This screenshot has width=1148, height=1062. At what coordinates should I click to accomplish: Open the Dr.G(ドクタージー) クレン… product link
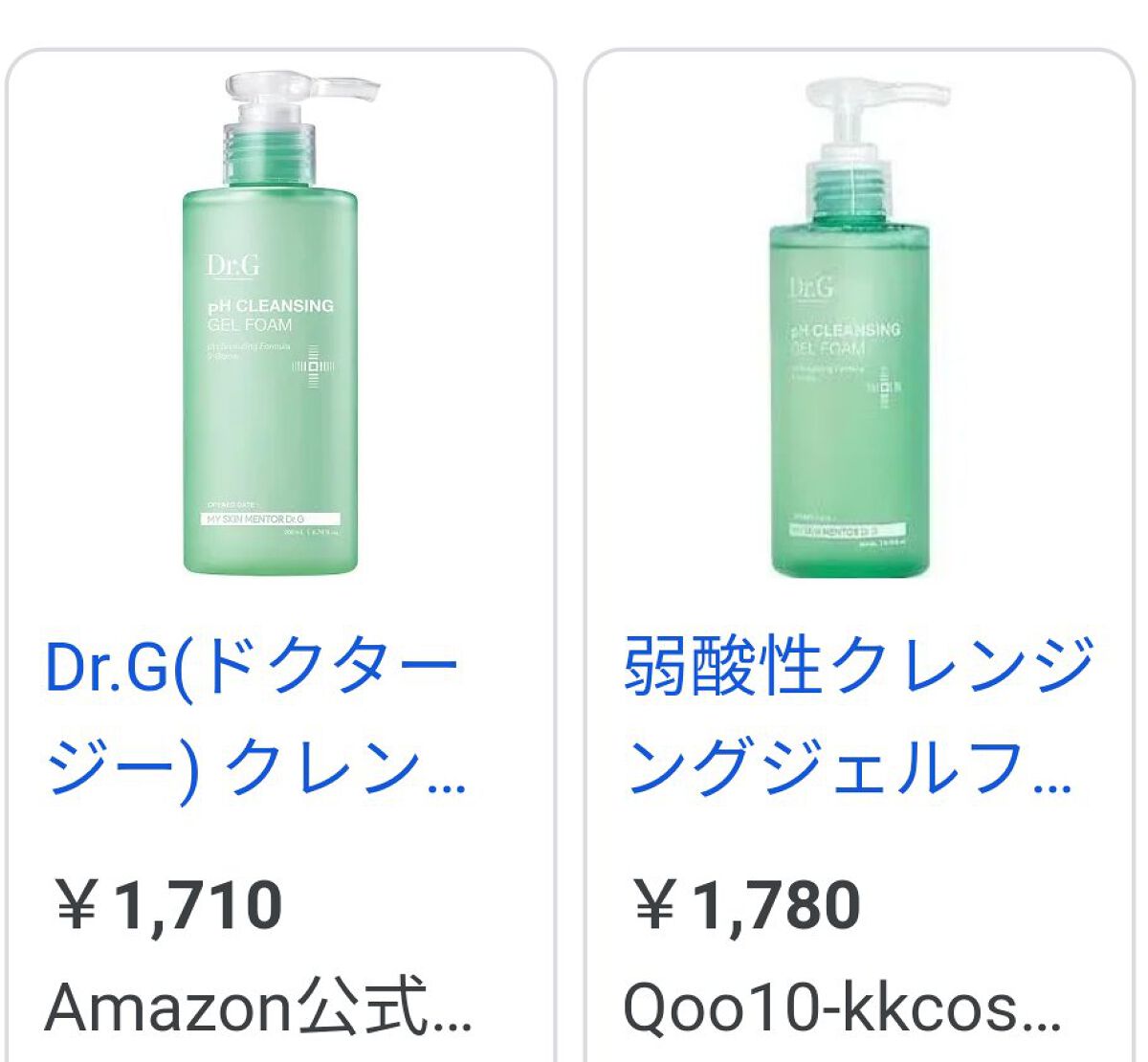click(x=254, y=718)
